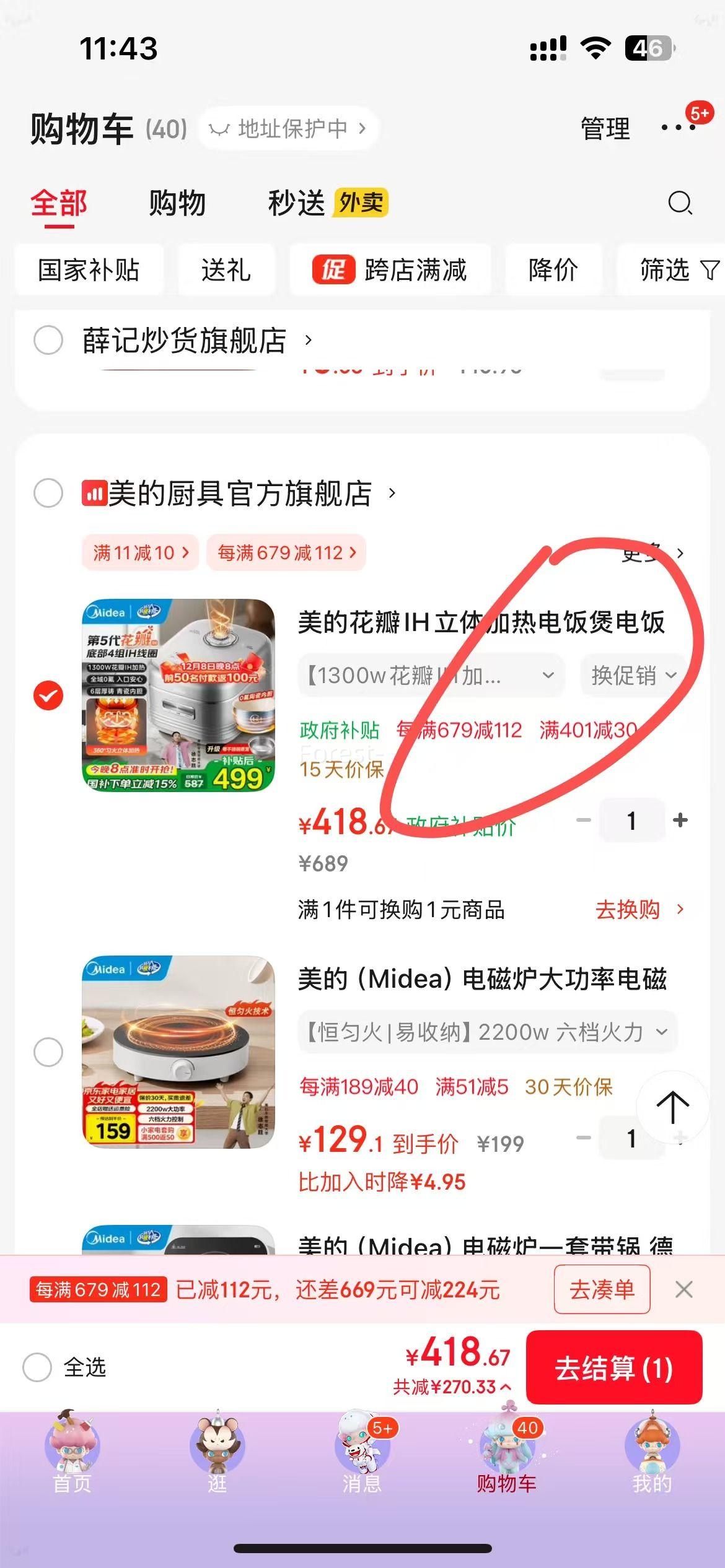Increase rice cooker quantity with plus stepper
725x1568 pixels.
[x=680, y=821]
